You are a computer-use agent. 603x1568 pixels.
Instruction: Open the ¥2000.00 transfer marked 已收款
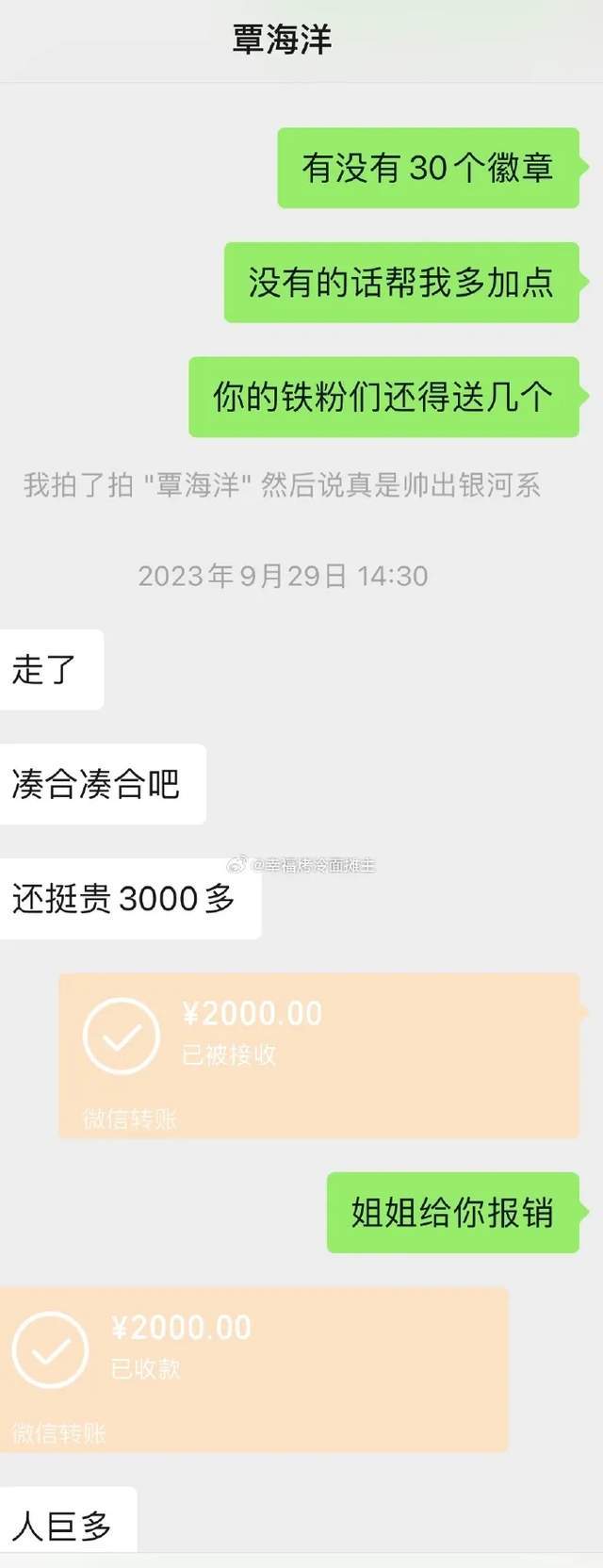point(254,1367)
